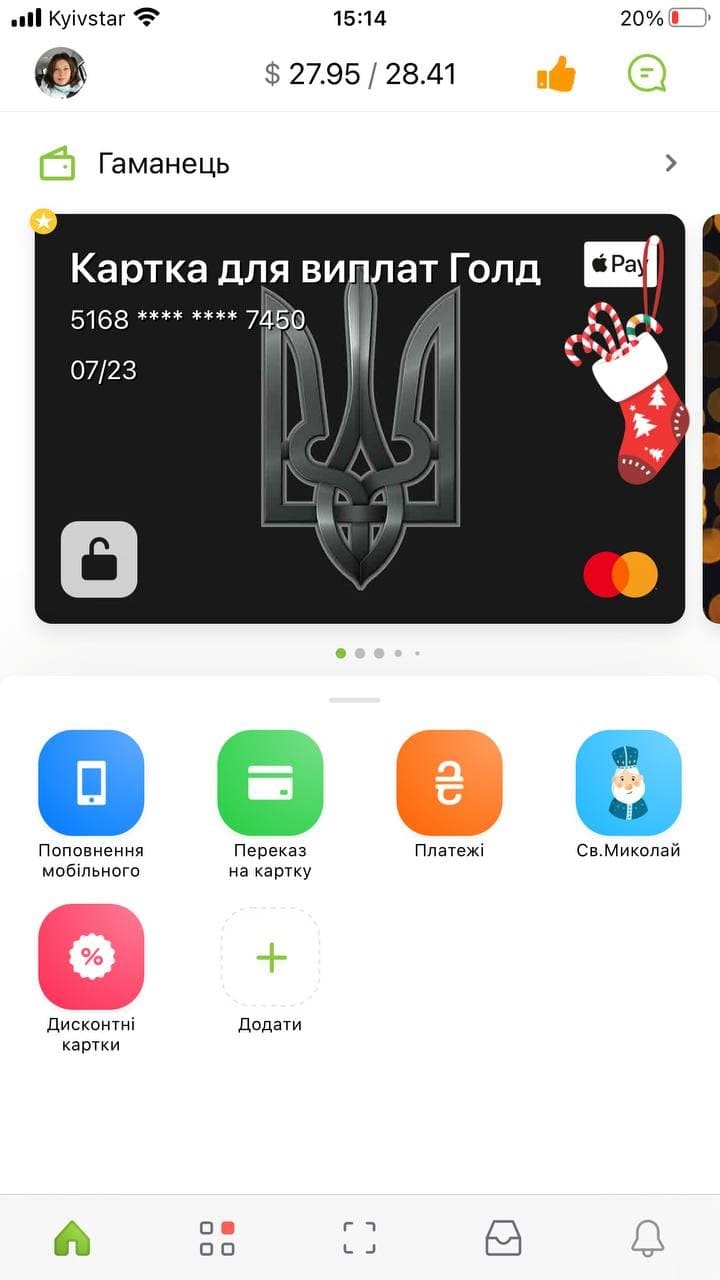
Task: Go to the home tab
Action: [72, 1238]
